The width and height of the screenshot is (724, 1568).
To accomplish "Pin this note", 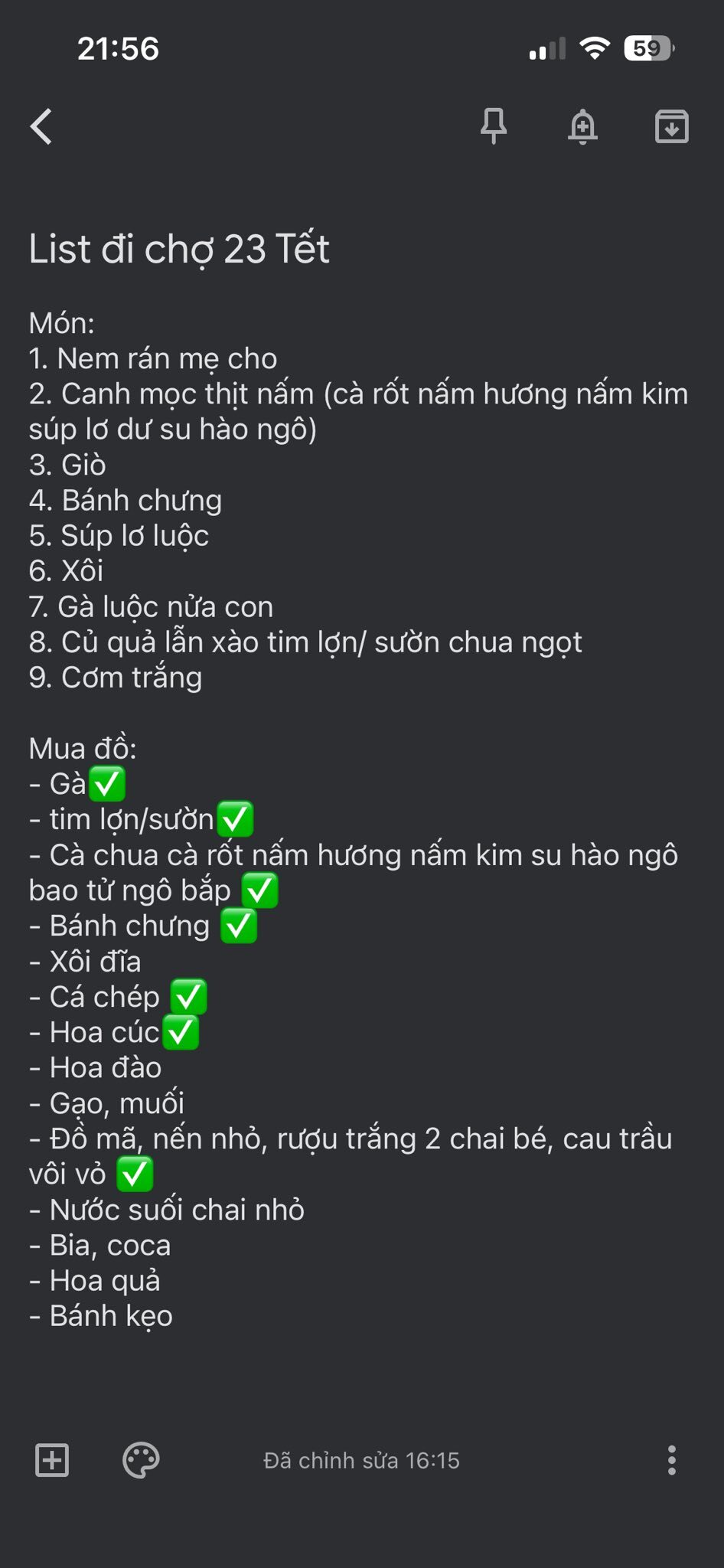I will coord(493,126).
